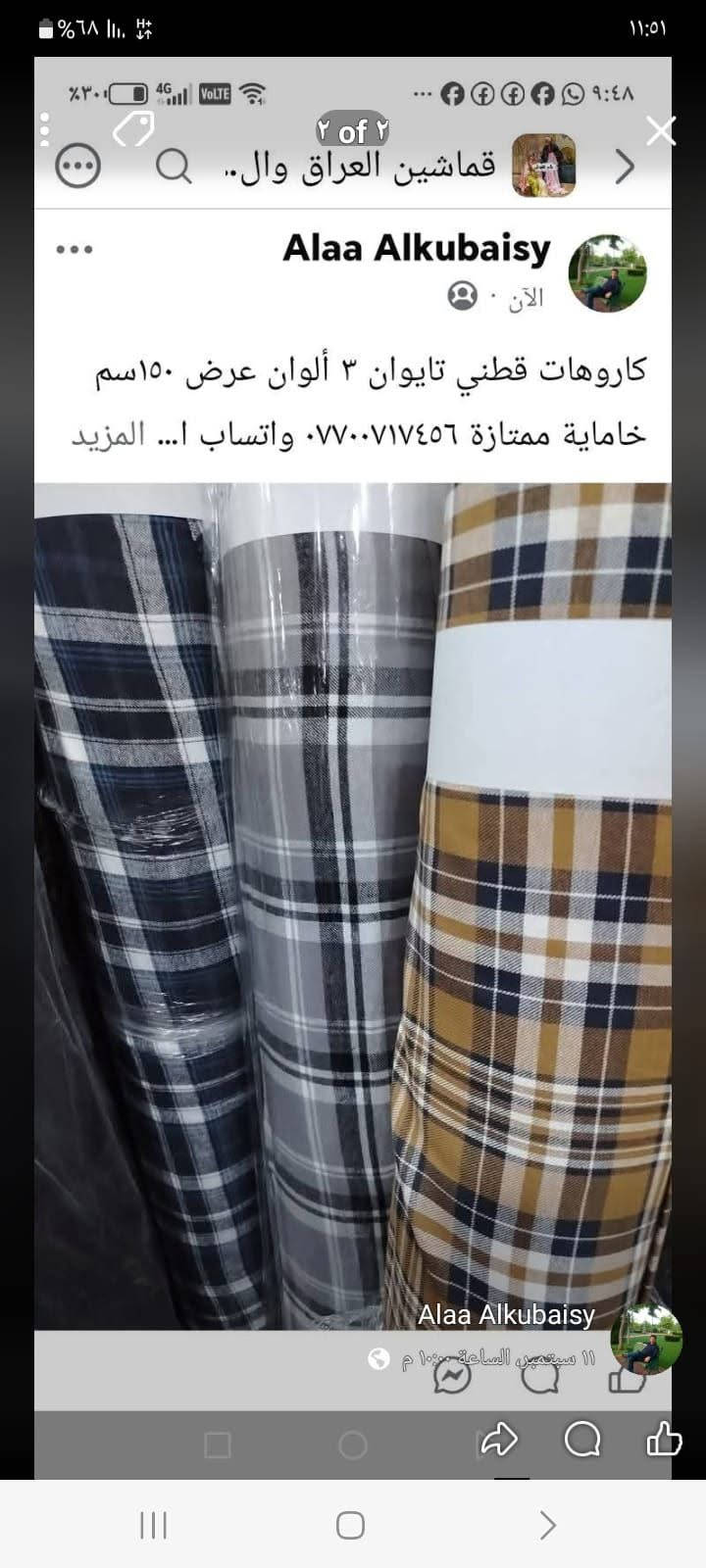Image resolution: width=706 pixels, height=1568 pixels.
Task: Like this photo with the thumbs-up
Action: (x=664, y=1439)
